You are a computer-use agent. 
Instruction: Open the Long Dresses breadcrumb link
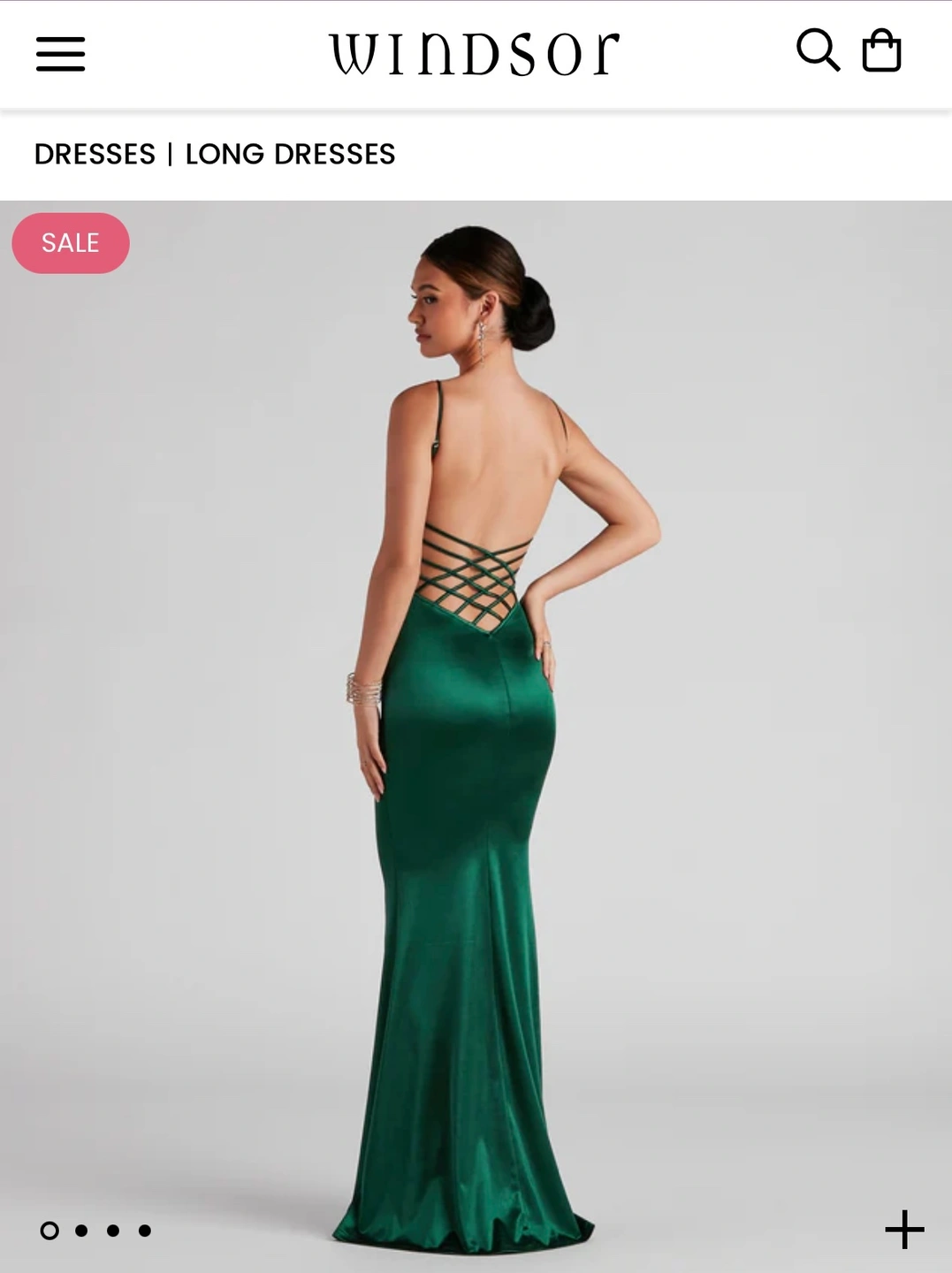[x=290, y=154]
